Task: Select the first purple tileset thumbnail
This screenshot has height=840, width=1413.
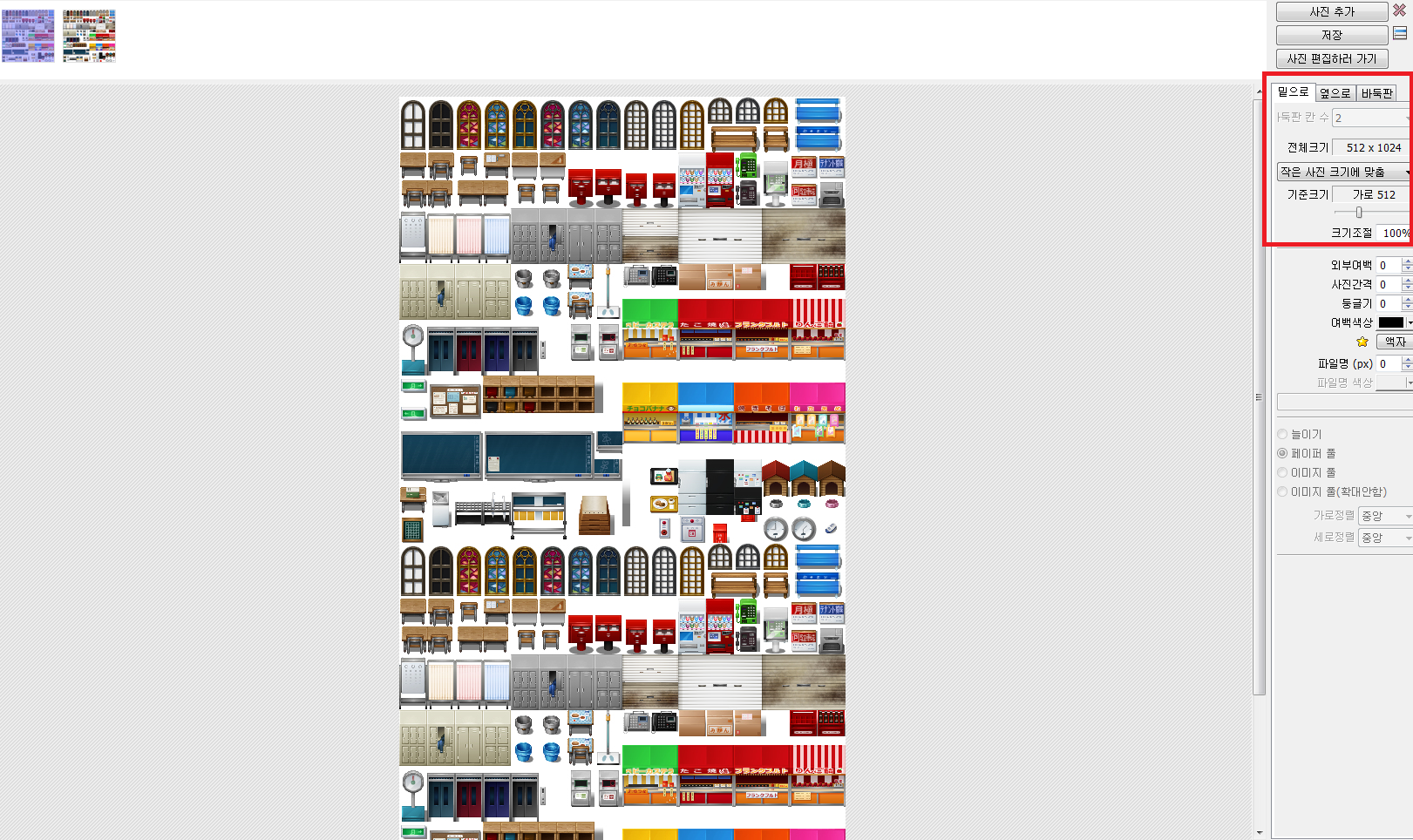Action: 28,36
